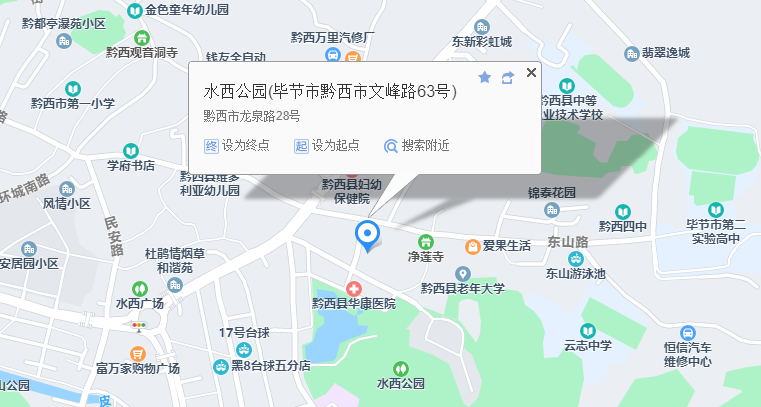
Task: Share this location via arrow icon
Action: coord(508,77)
